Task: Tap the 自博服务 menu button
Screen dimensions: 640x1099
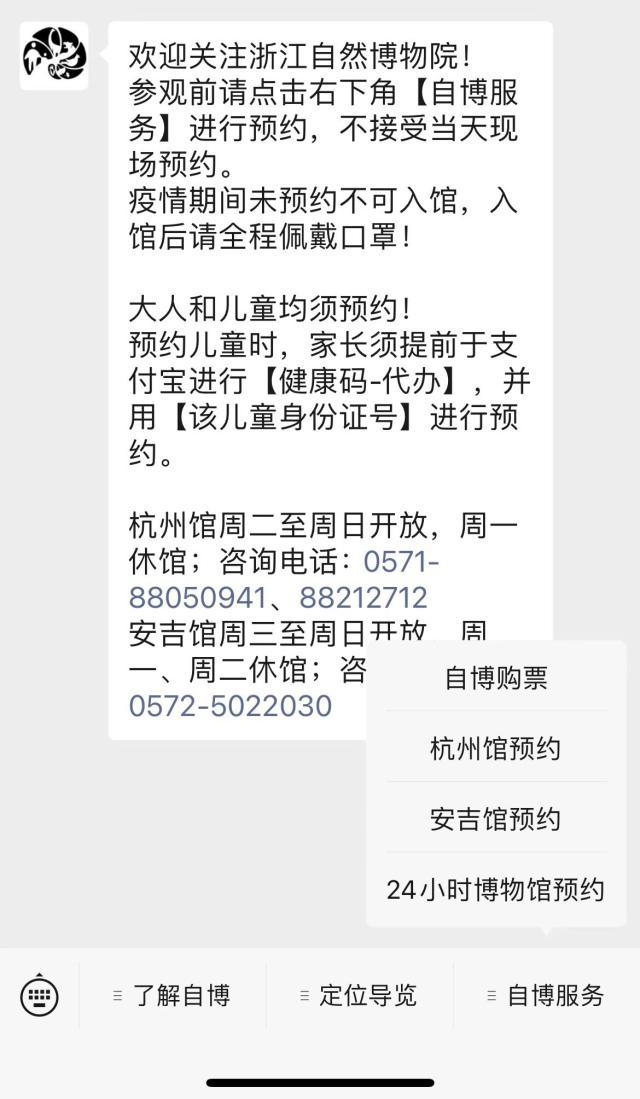Action: [546, 996]
